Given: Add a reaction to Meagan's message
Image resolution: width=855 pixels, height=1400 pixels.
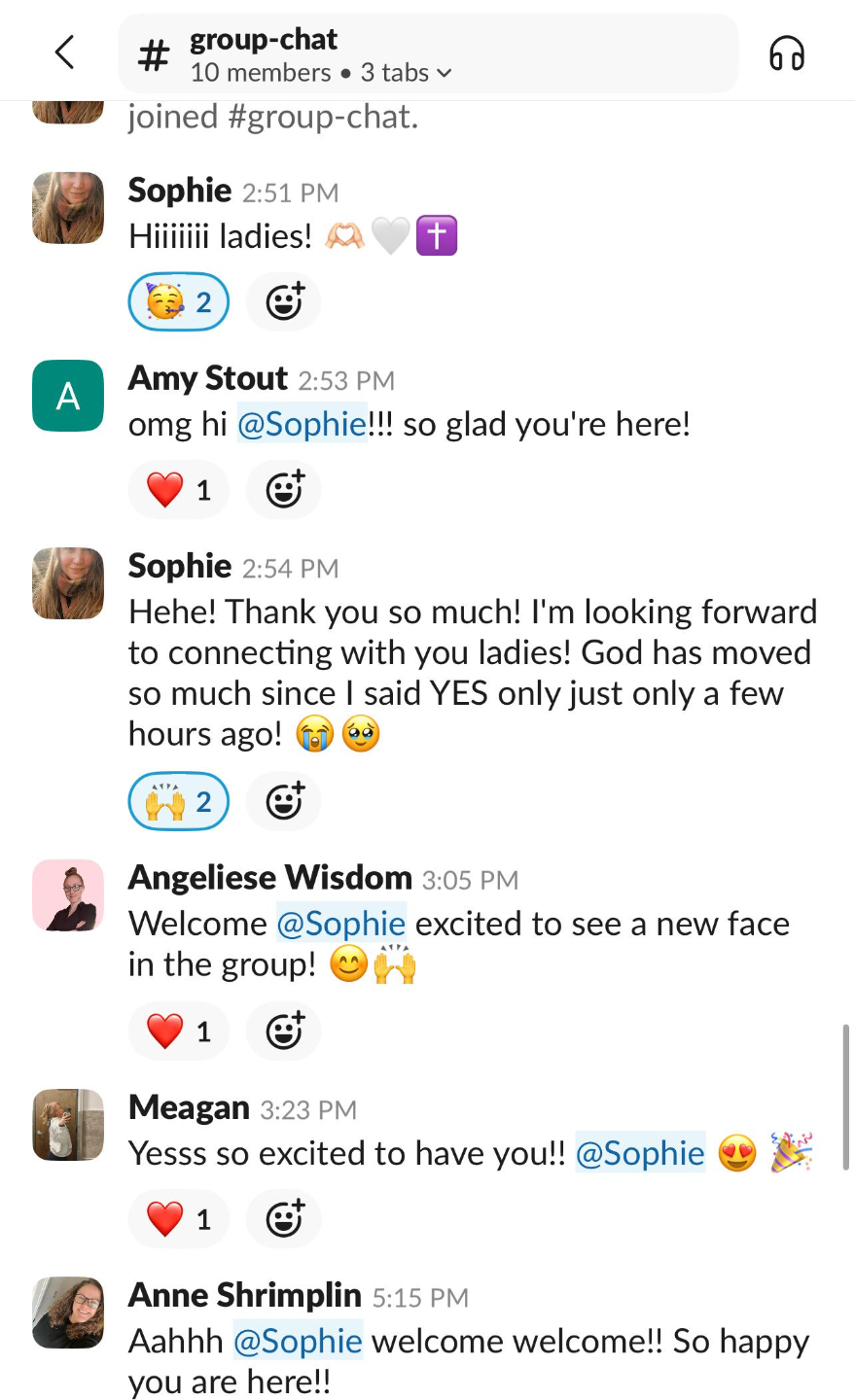Looking at the screenshot, I should tap(284, 1219).
